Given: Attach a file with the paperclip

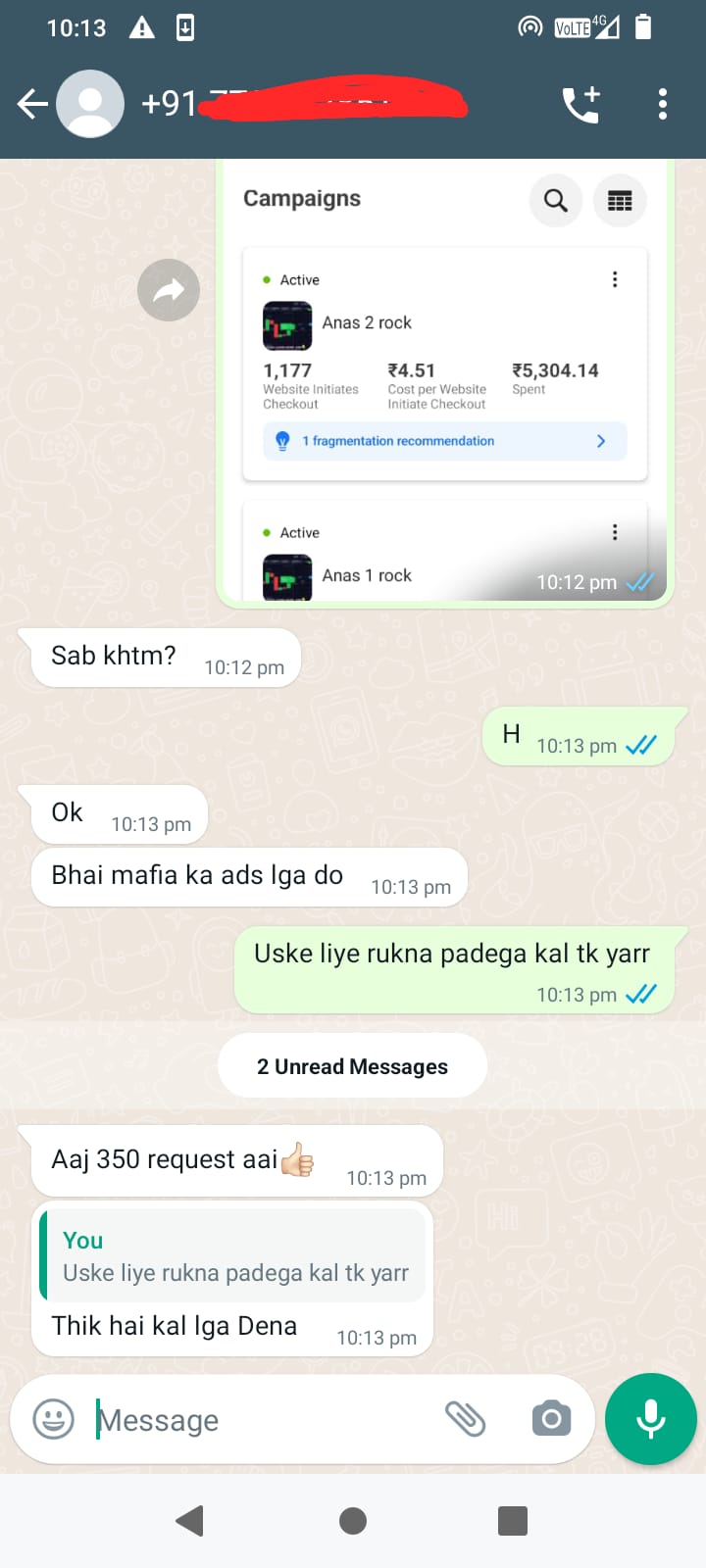Looking at the screenshot, I should pos(466,1419).
